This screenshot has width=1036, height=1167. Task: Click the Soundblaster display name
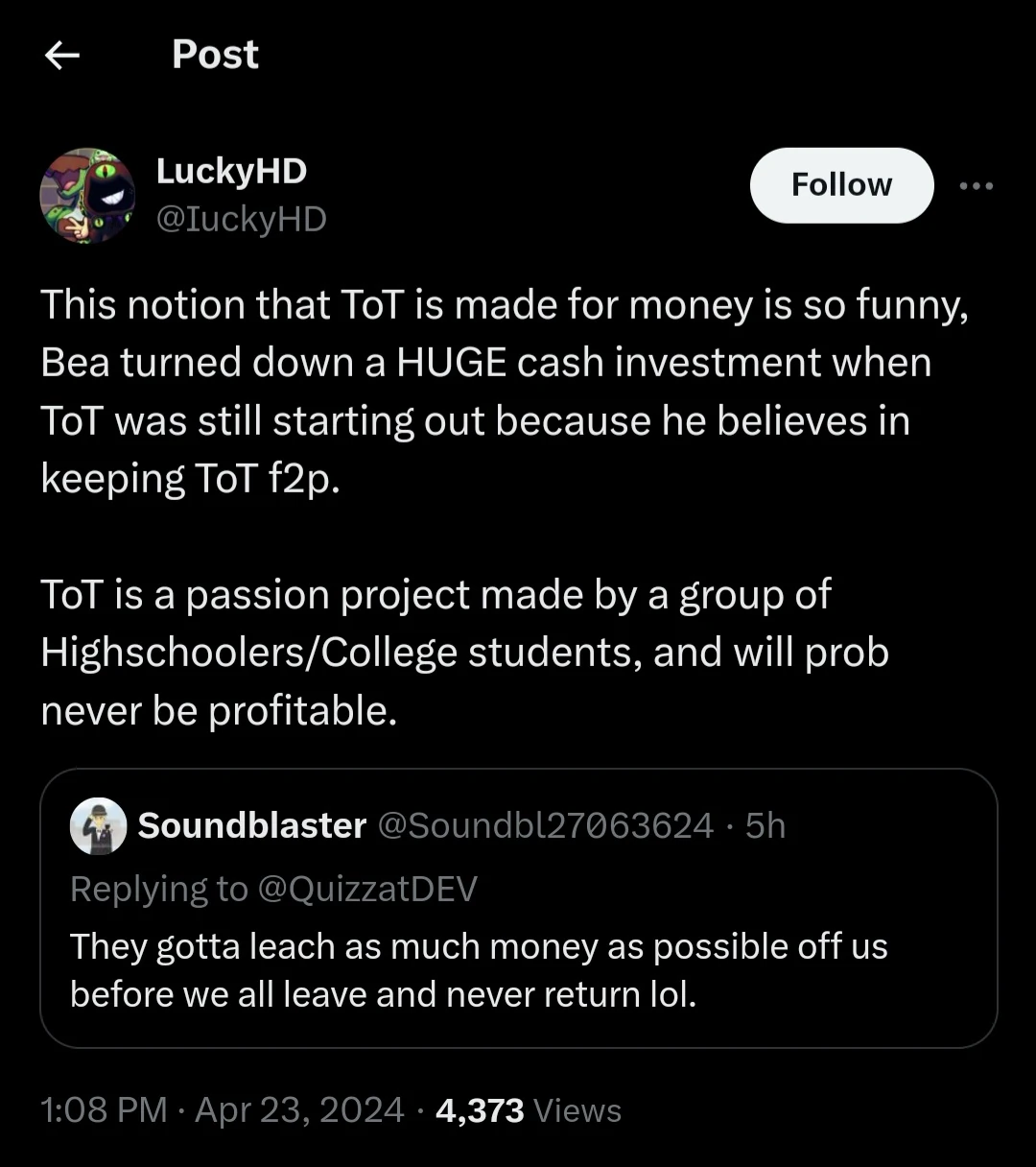252,824
